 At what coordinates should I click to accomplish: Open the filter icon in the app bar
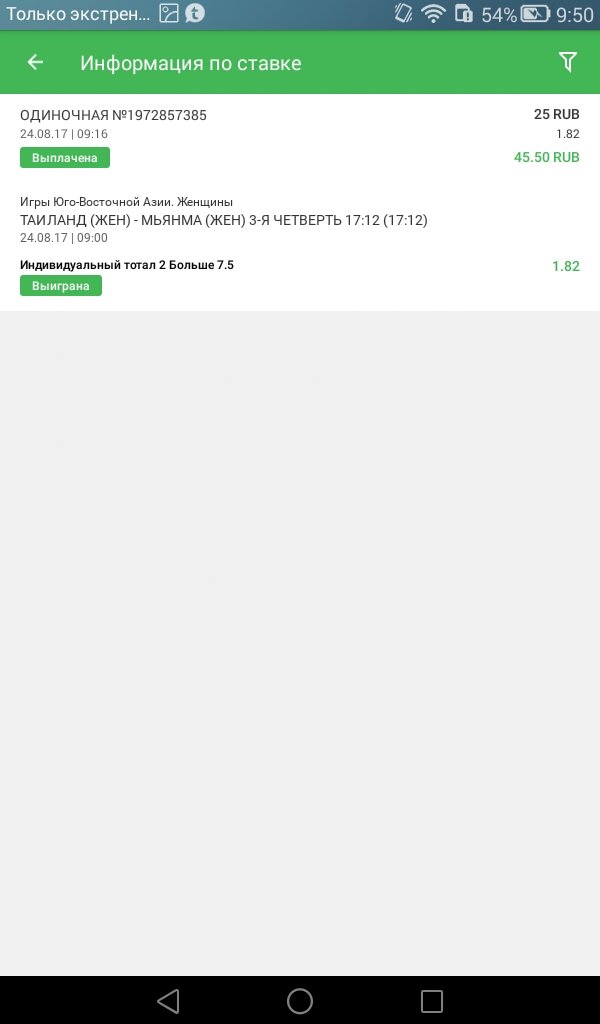[x=567, y=62]
